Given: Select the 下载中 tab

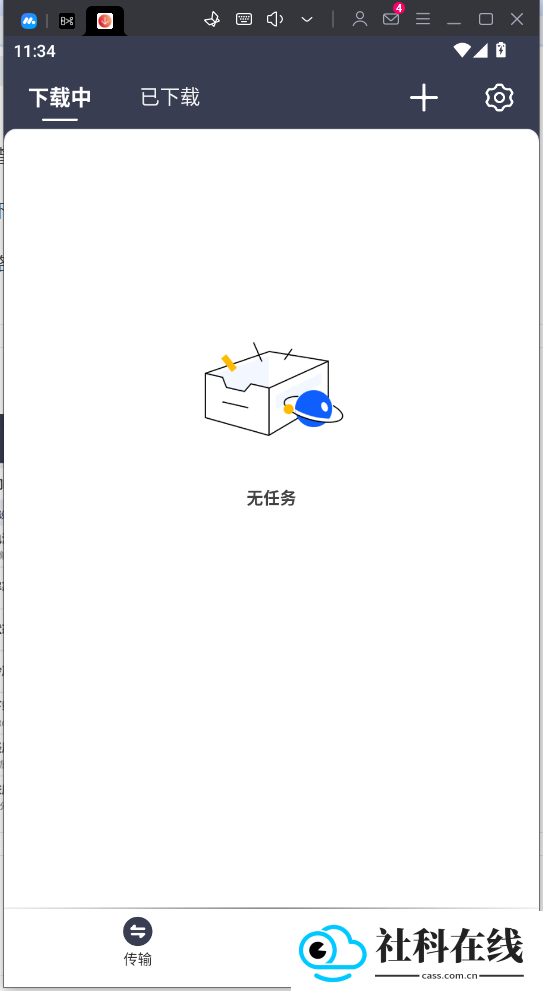Looking at the screenshot, I should pyautogui.click(x=60, y=97).
